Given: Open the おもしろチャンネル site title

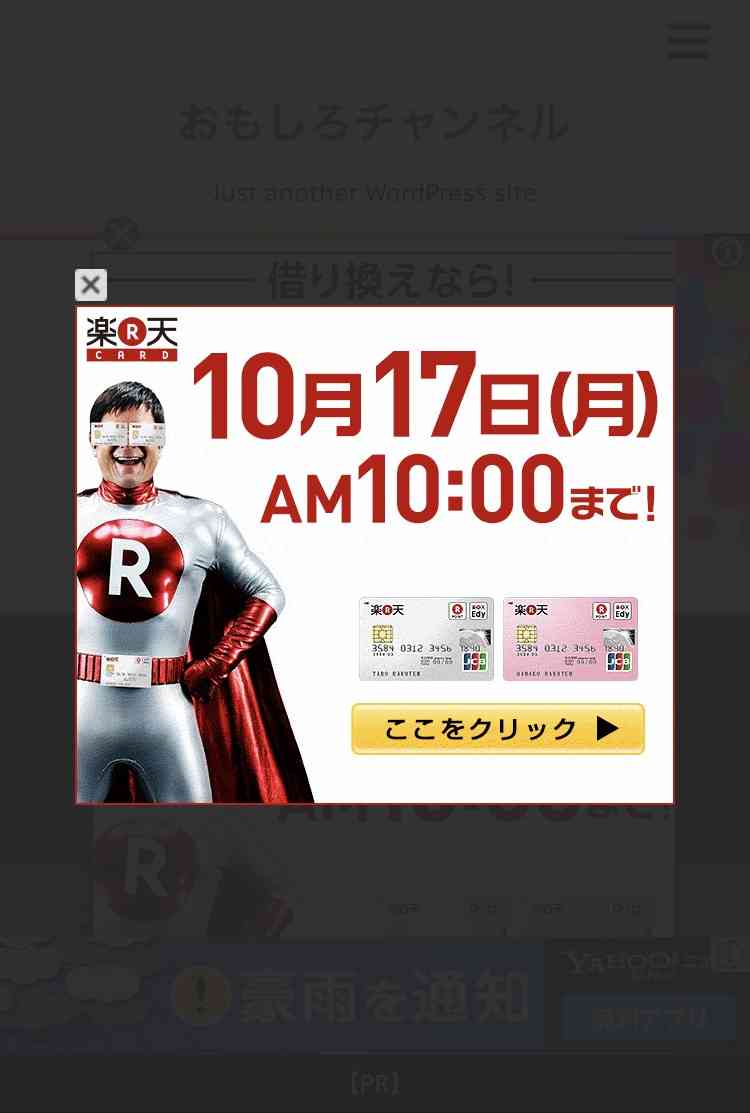Looking at the screenshot, I should [375, 124].
